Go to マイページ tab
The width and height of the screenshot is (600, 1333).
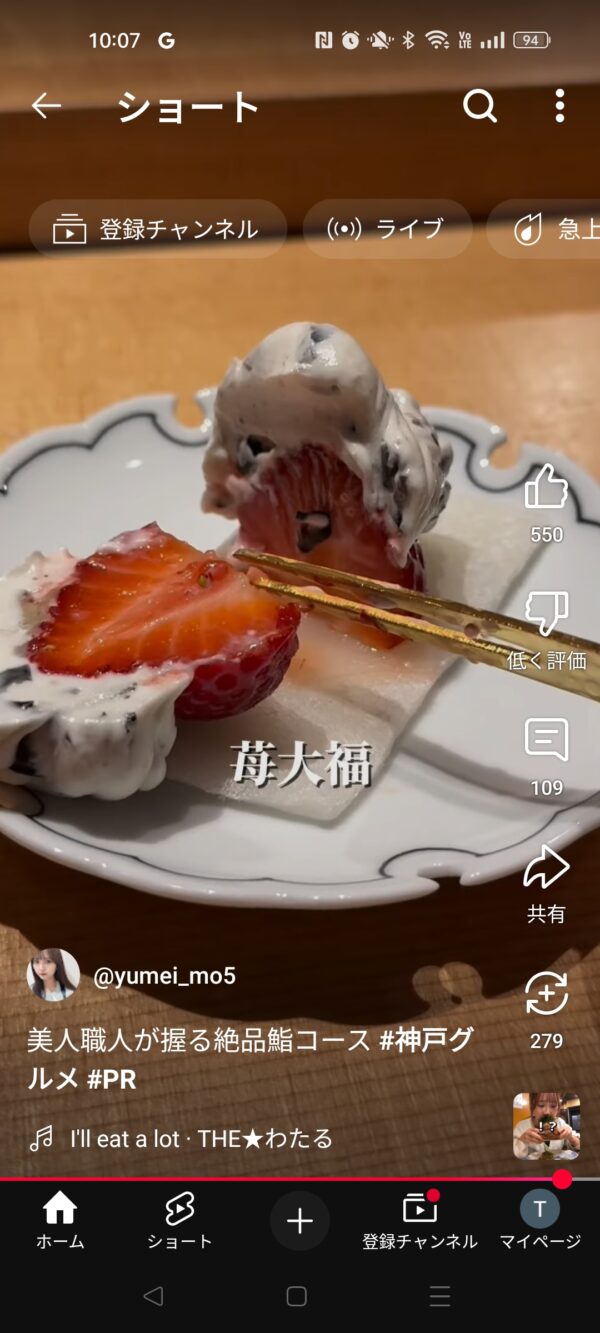[540, 1221]
